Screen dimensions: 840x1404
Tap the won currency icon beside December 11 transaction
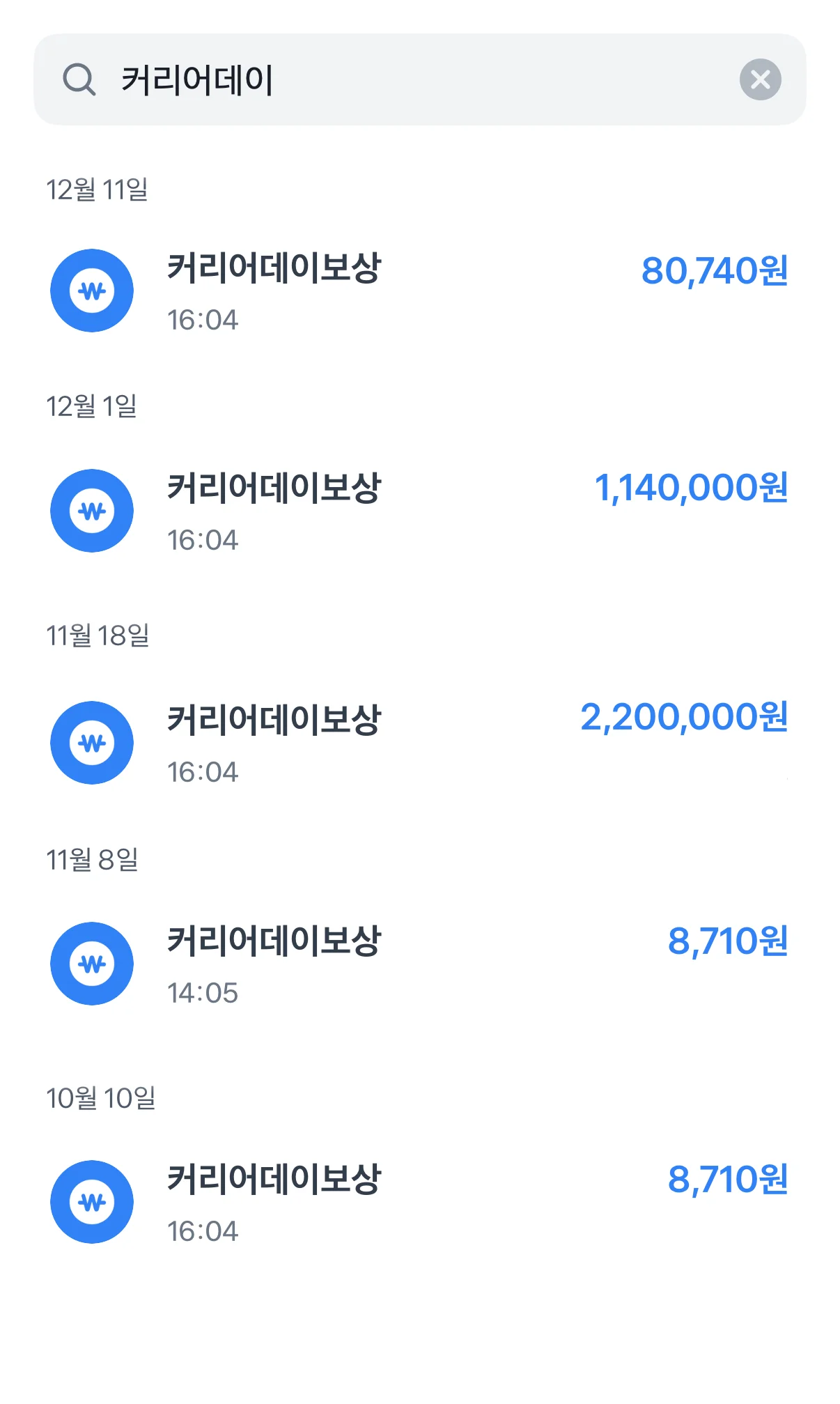91,291
